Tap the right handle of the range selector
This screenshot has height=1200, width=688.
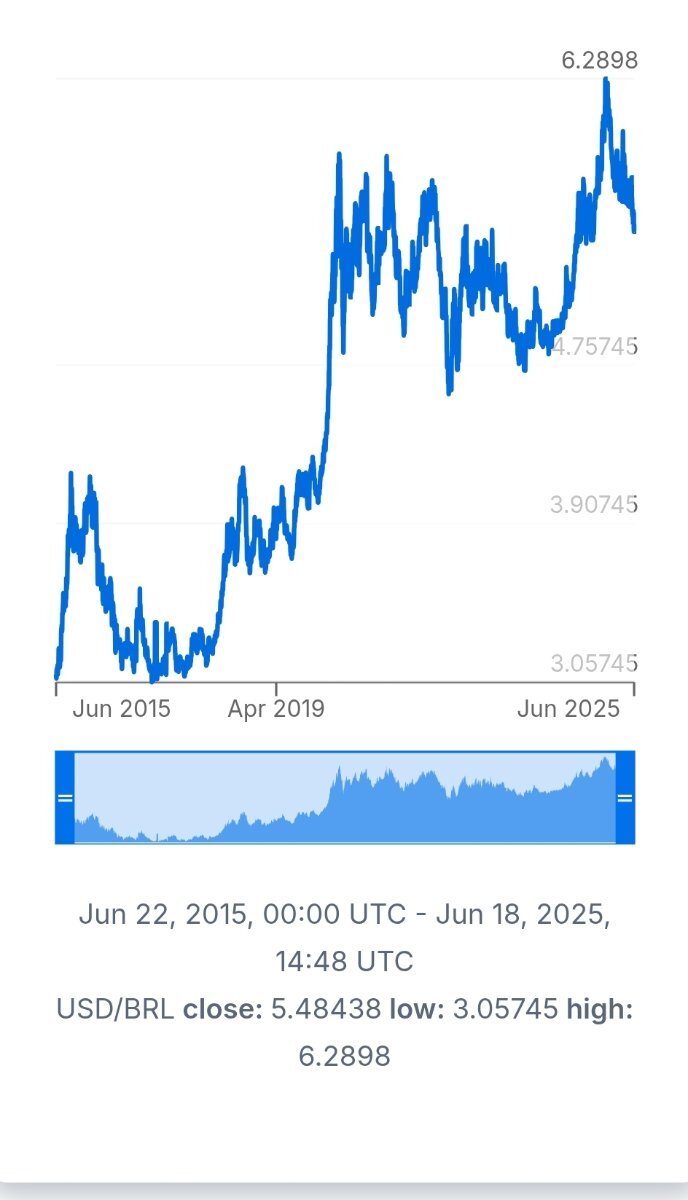625,797
